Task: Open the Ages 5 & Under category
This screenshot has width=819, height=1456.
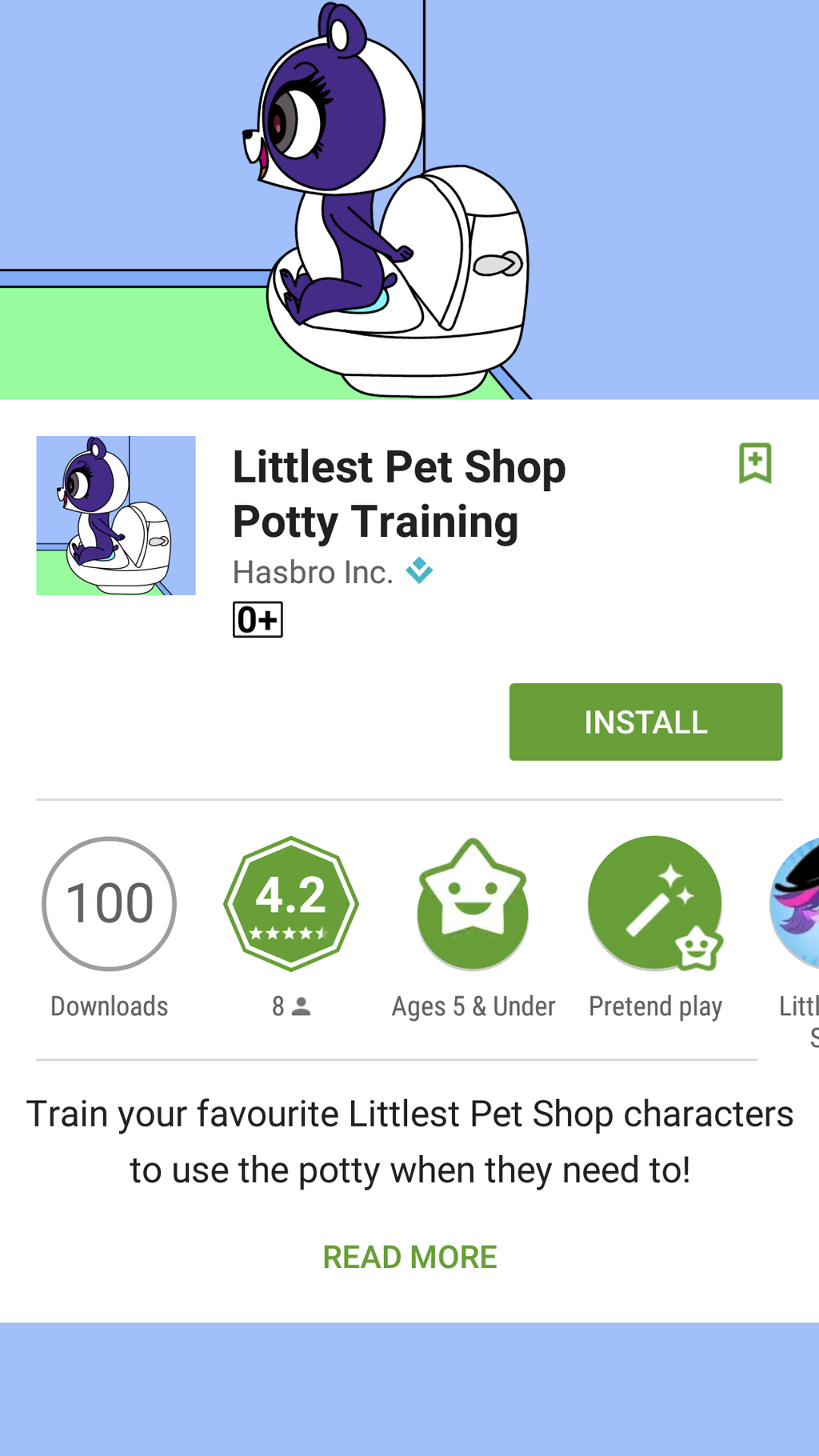Action: pyautogui.click(x=473, y=928)
